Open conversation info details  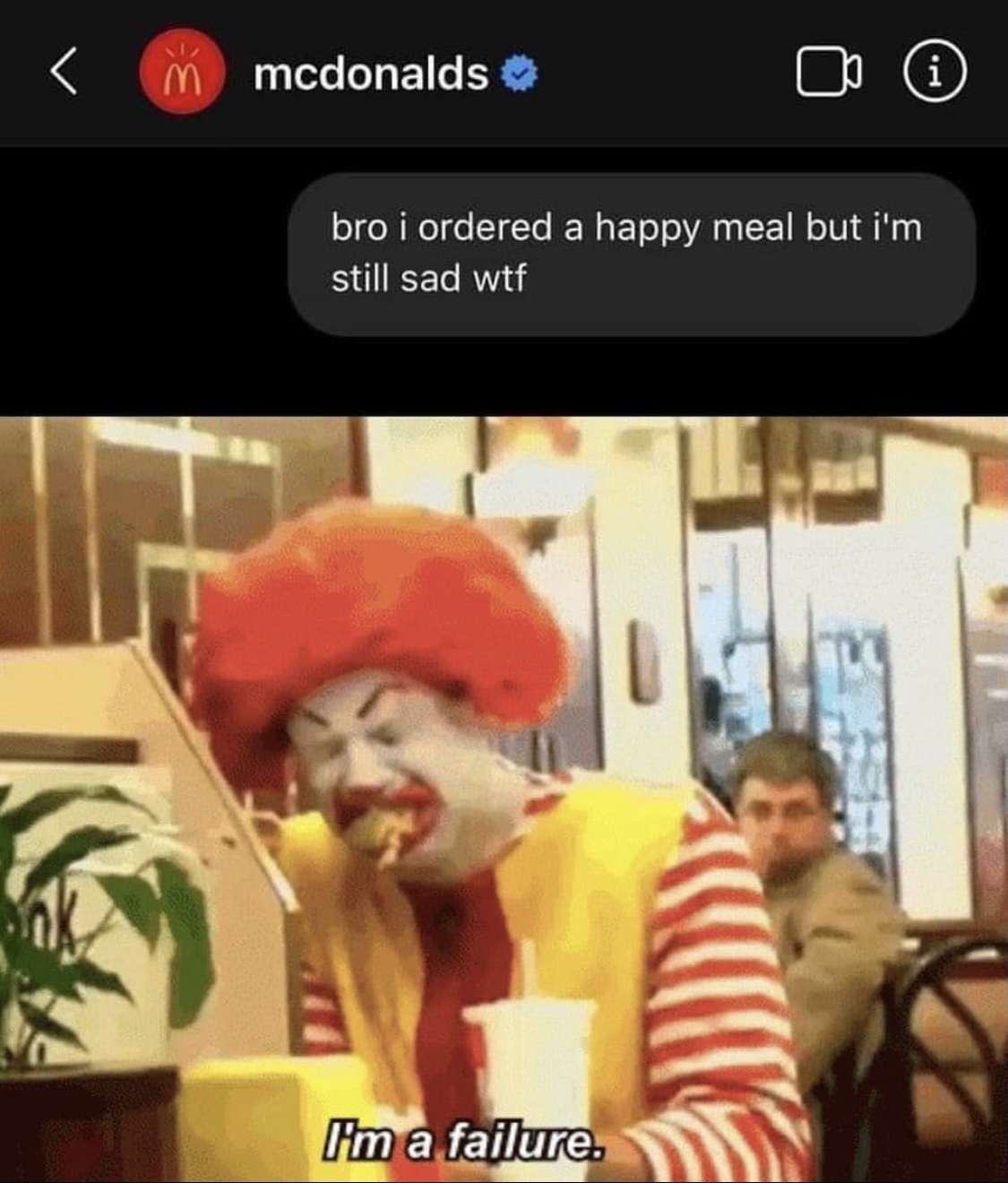coord(934,73)
